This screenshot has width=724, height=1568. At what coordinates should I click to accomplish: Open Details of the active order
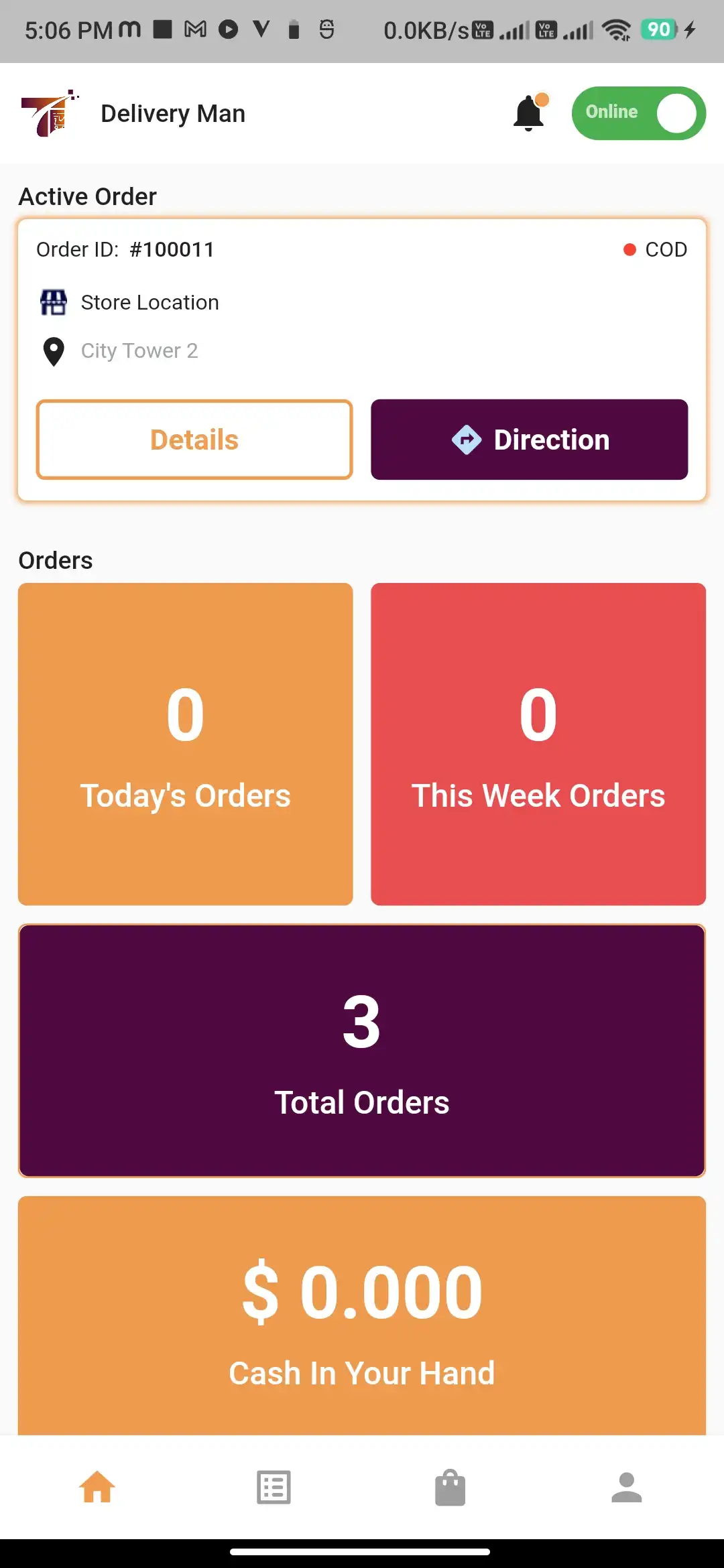(194, 440)
